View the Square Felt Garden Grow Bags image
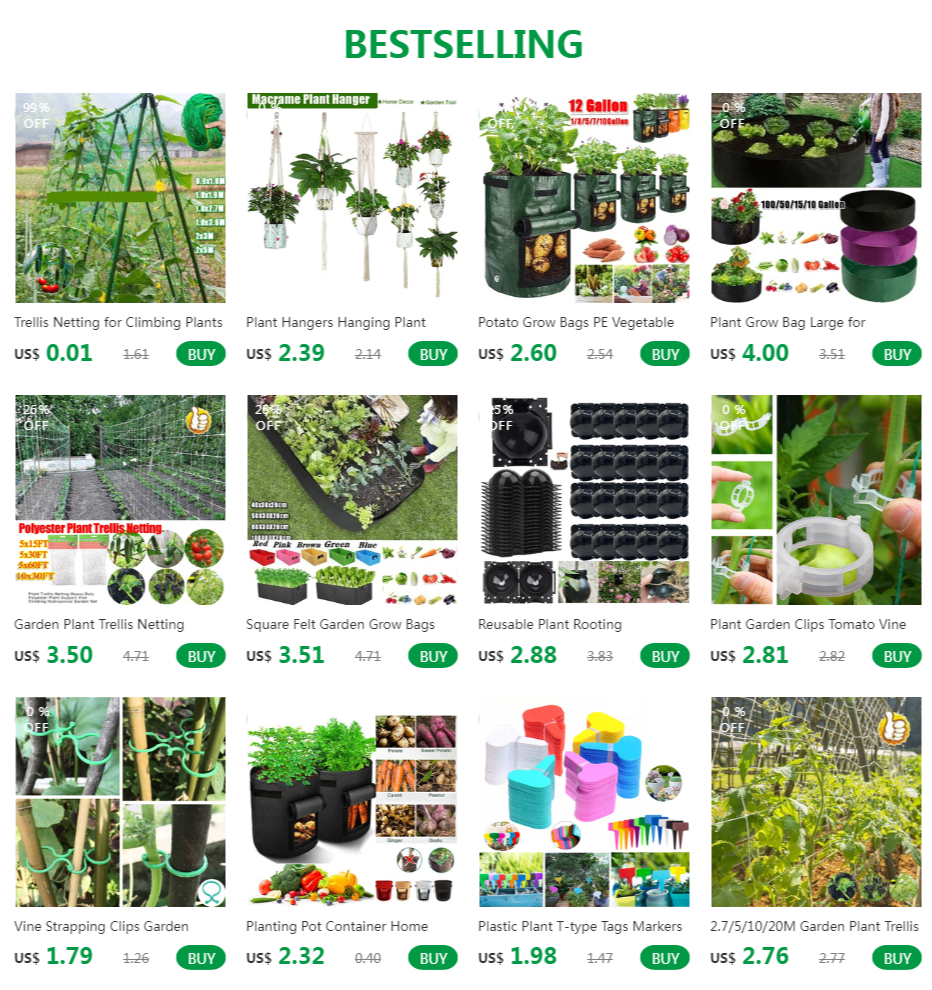Viewport: 932px width, 990px height. [x=352, y=500]
